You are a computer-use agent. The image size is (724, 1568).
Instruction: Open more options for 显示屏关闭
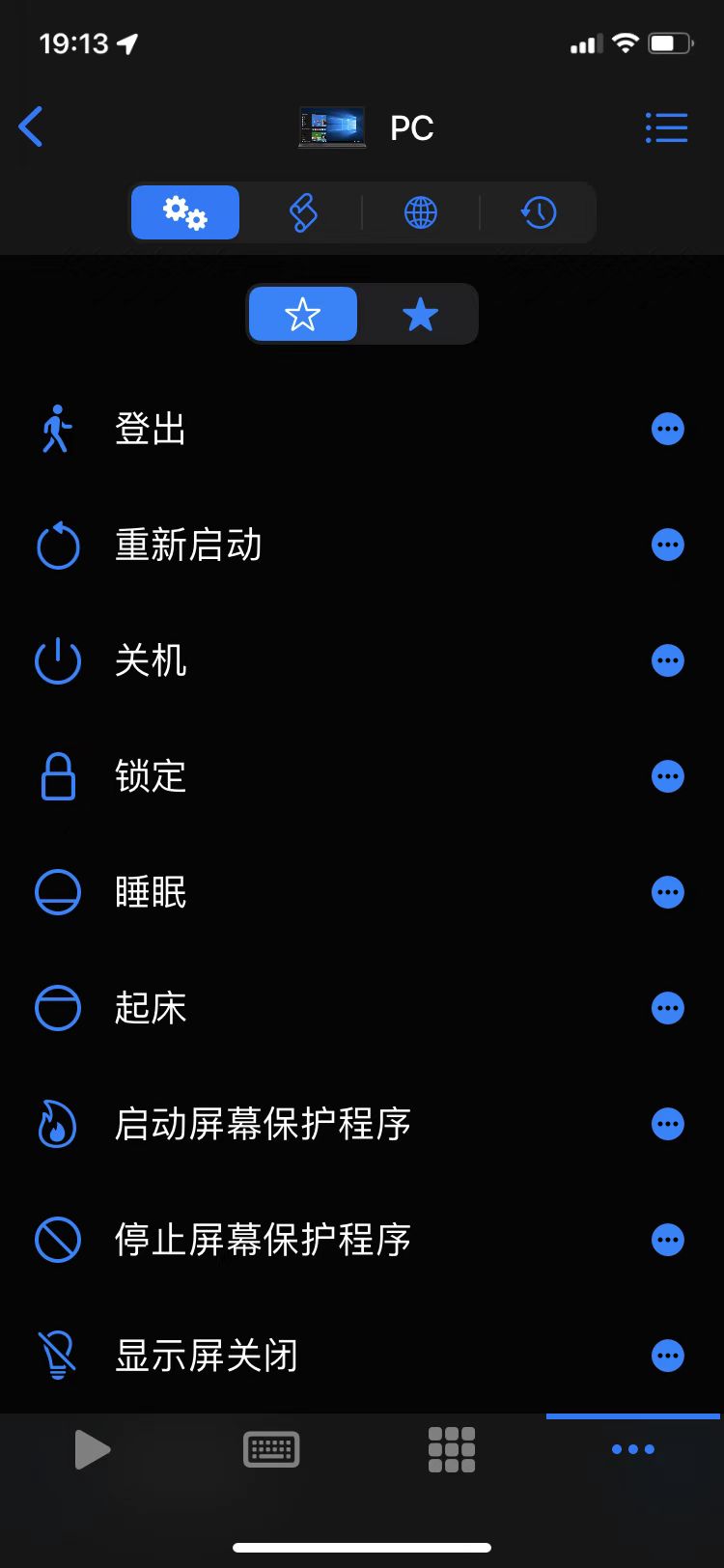[667, 1356]
